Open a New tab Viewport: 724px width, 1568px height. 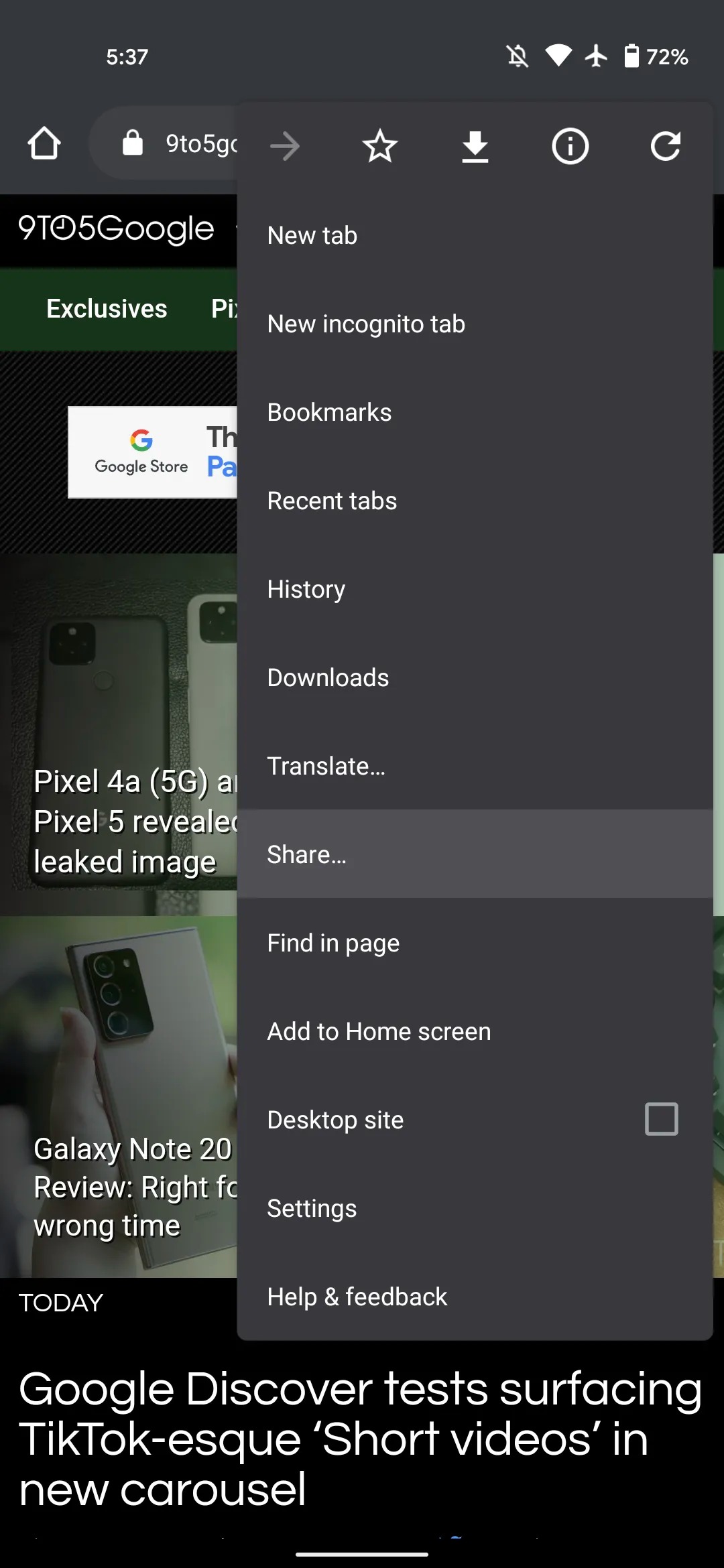click(x=475, y=236)
